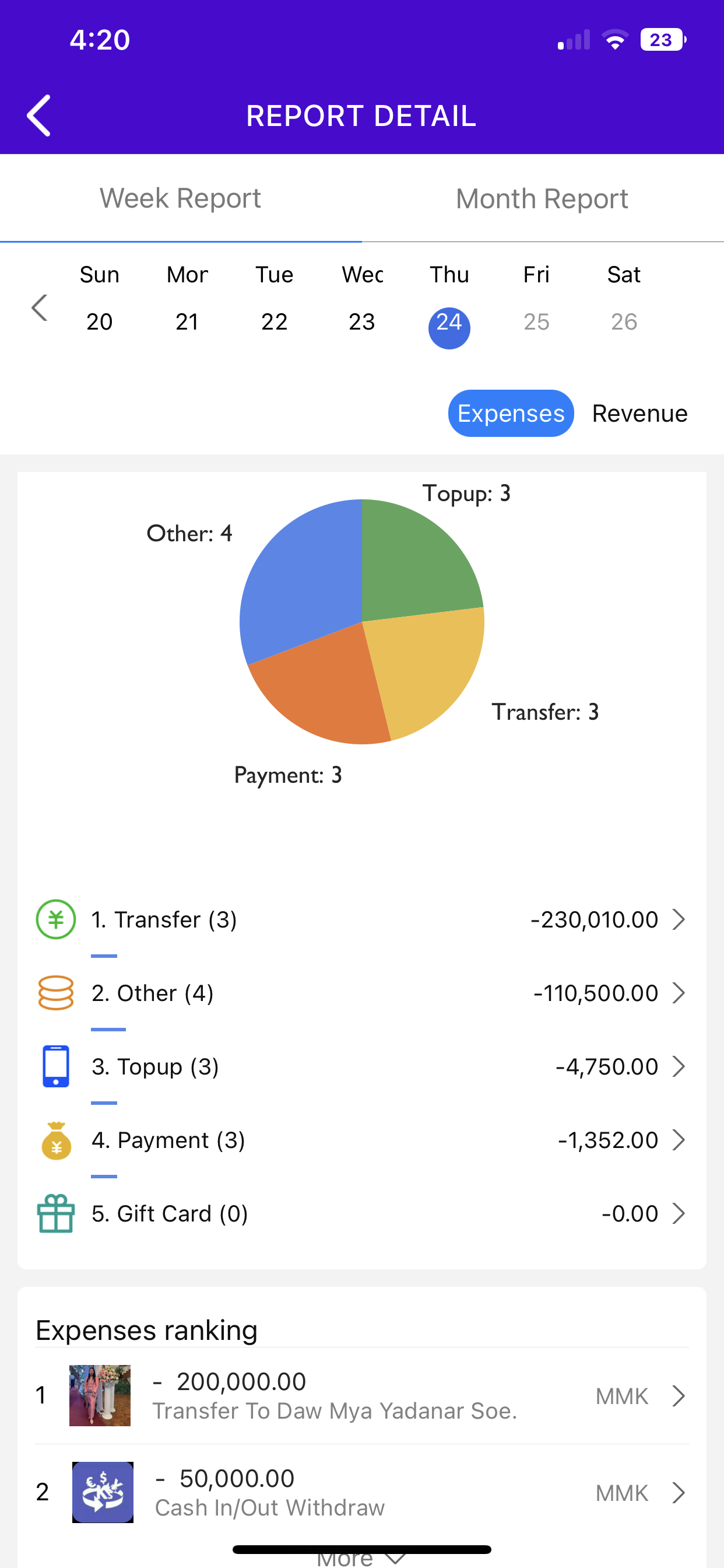Expand More in expenses ranking
Screen dimensions: 724x1568
tap(361, 1558)
